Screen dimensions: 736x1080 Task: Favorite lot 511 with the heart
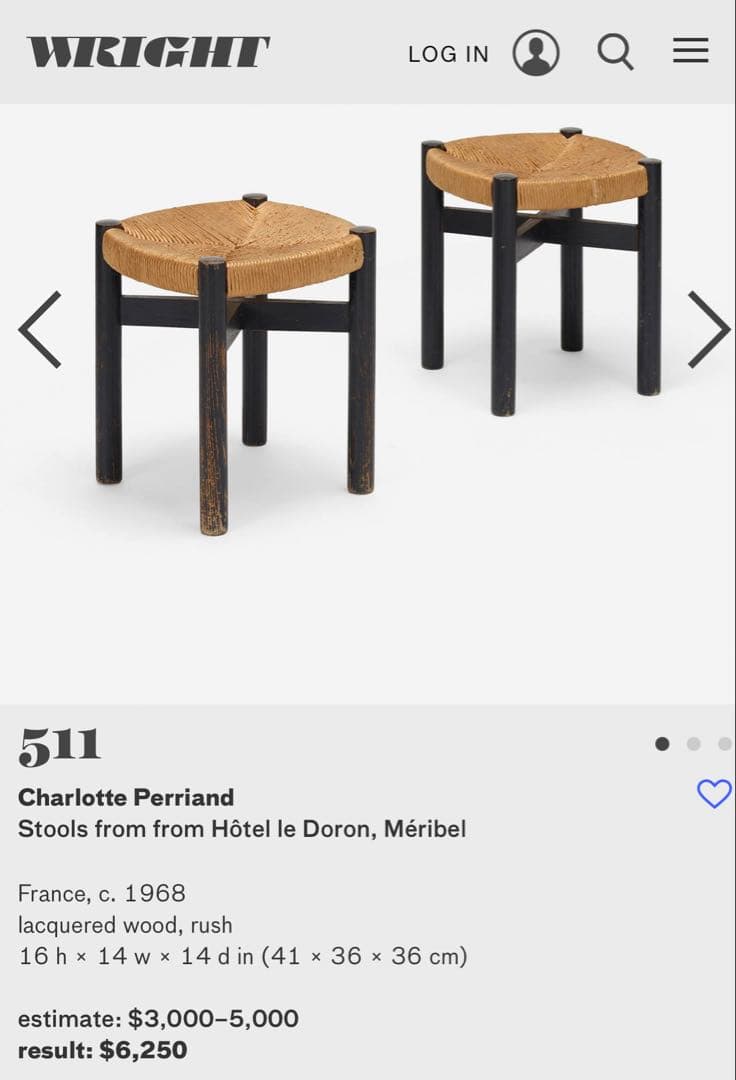click(x=714, y=794)
